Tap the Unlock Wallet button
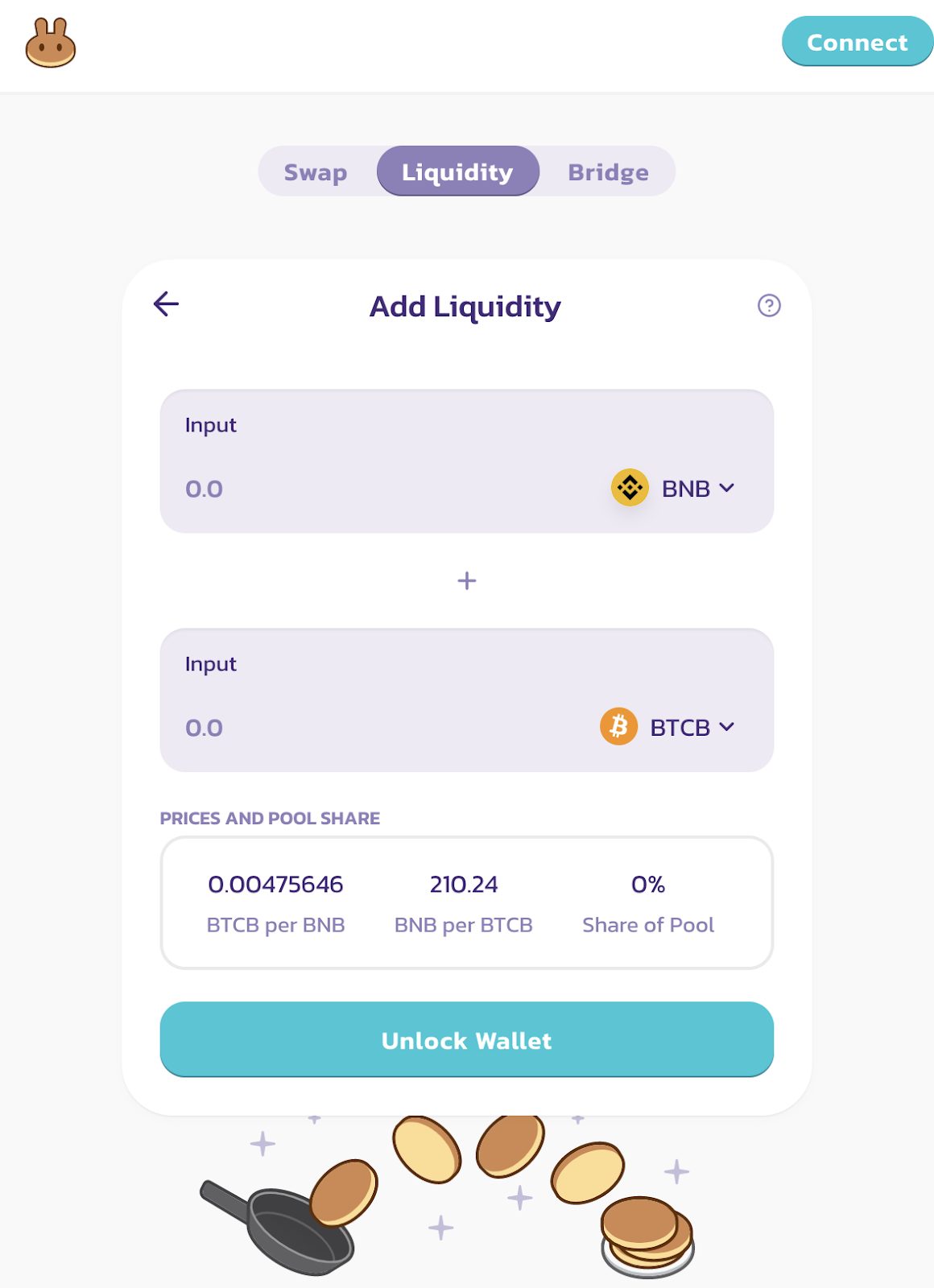The height and width of the screenshot is (1288, 934). pyautogui.click(x=467, y=1040)
